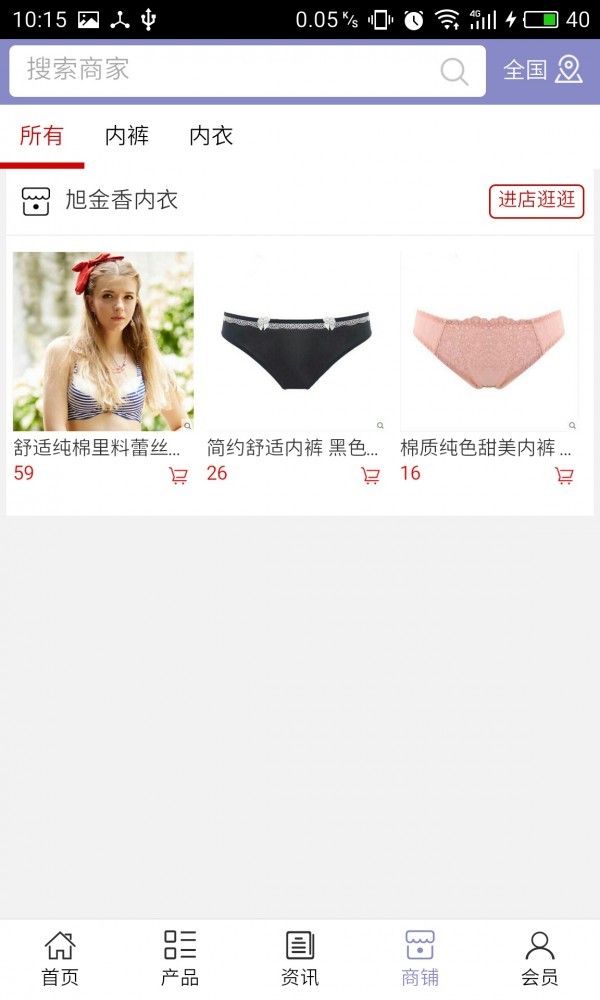Screen dimensions: 600x1000
Task: Go to the 首页 home tab
Action: coord(60,959)
